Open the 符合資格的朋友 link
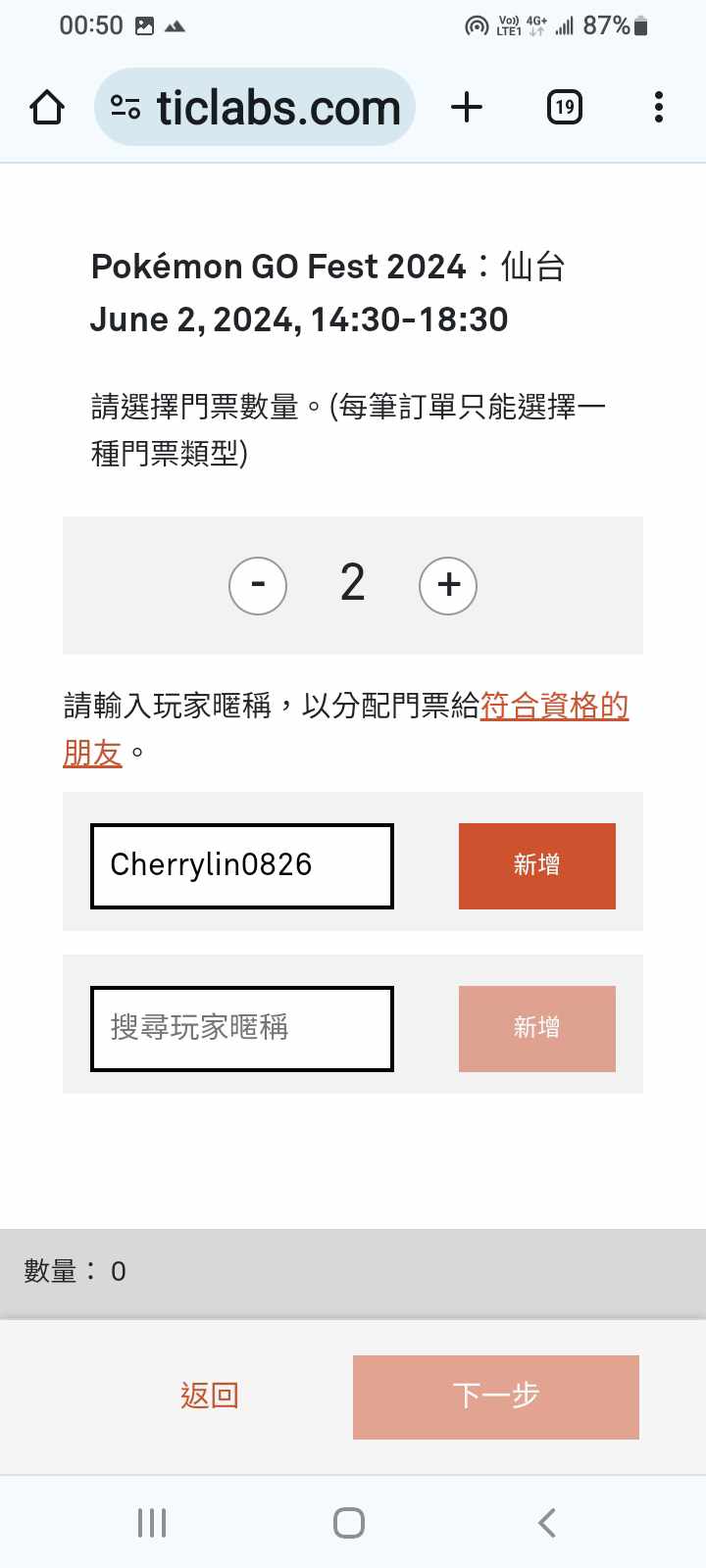Screen dimensions: 706x1568 [x=554, y=707]
